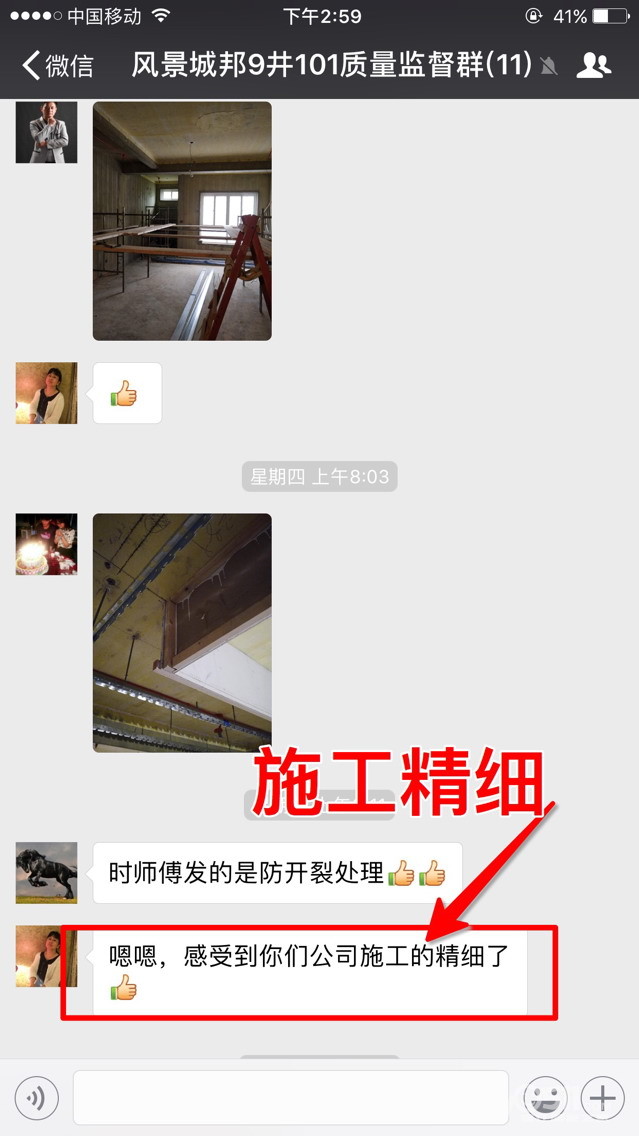Focus the message text field
639x1136 pixels.
291,1098
